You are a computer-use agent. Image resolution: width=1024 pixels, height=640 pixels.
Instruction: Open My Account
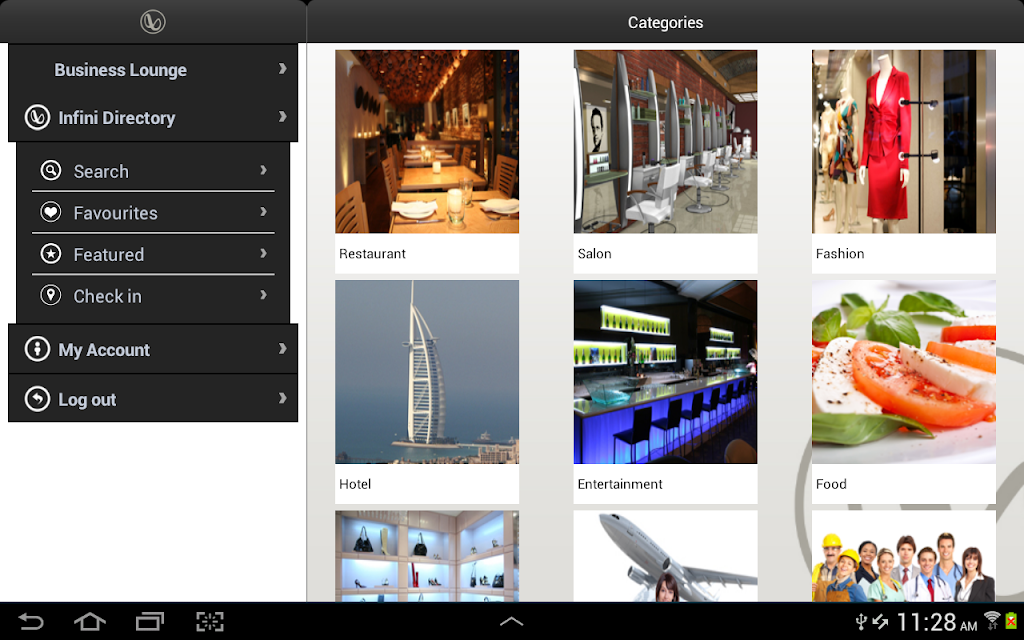153,350
